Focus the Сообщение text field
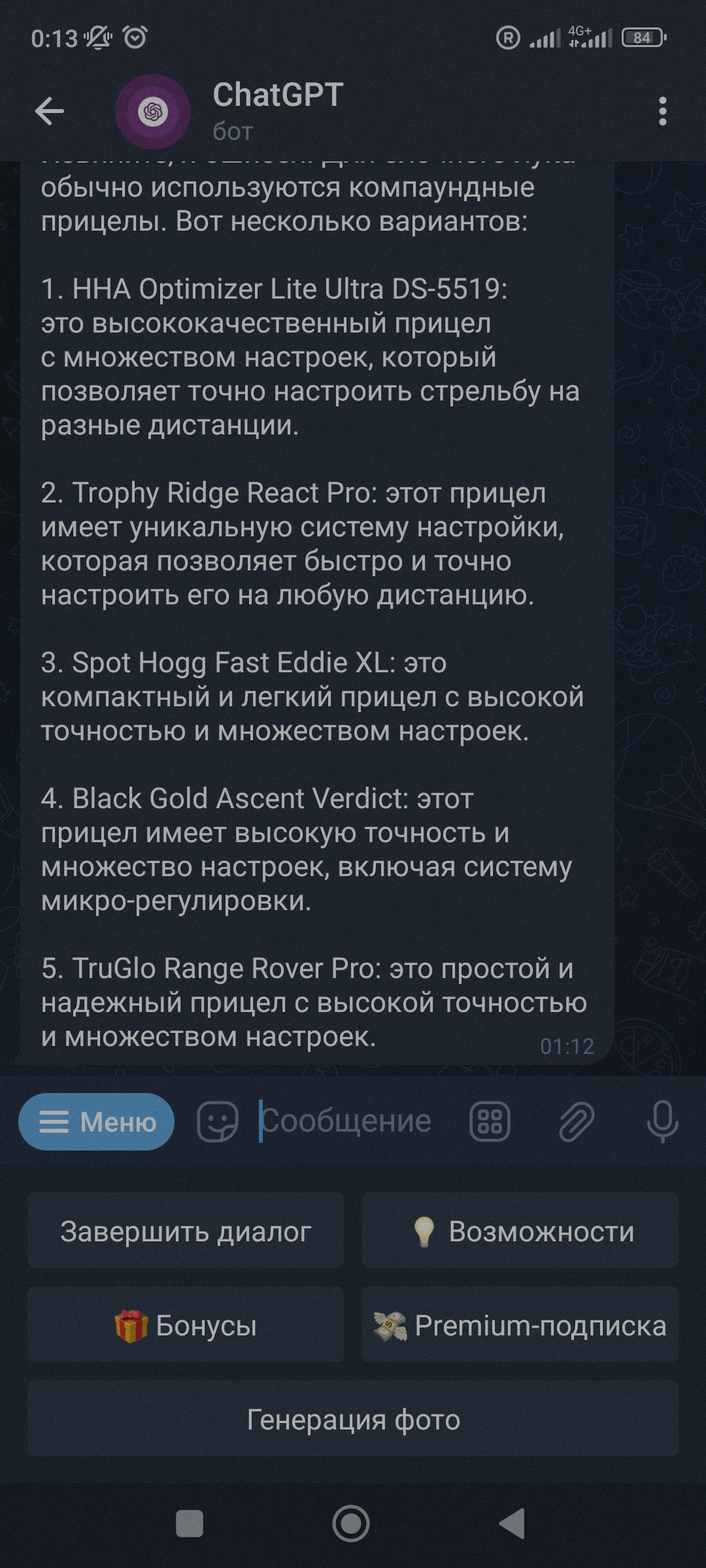The width and height of the screenshot is (706, 1568). pos(353,1121)
